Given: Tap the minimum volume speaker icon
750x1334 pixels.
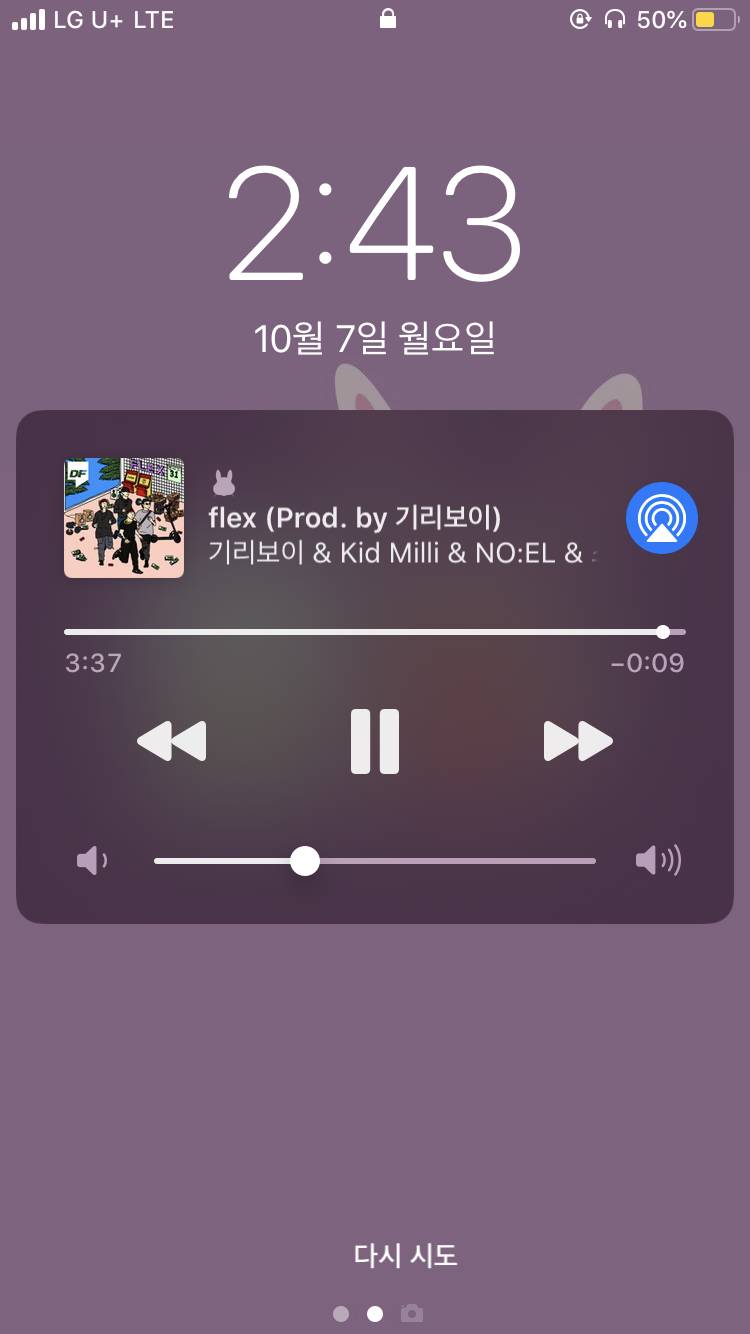Looking at the screenshot, I should pos(91,860).
